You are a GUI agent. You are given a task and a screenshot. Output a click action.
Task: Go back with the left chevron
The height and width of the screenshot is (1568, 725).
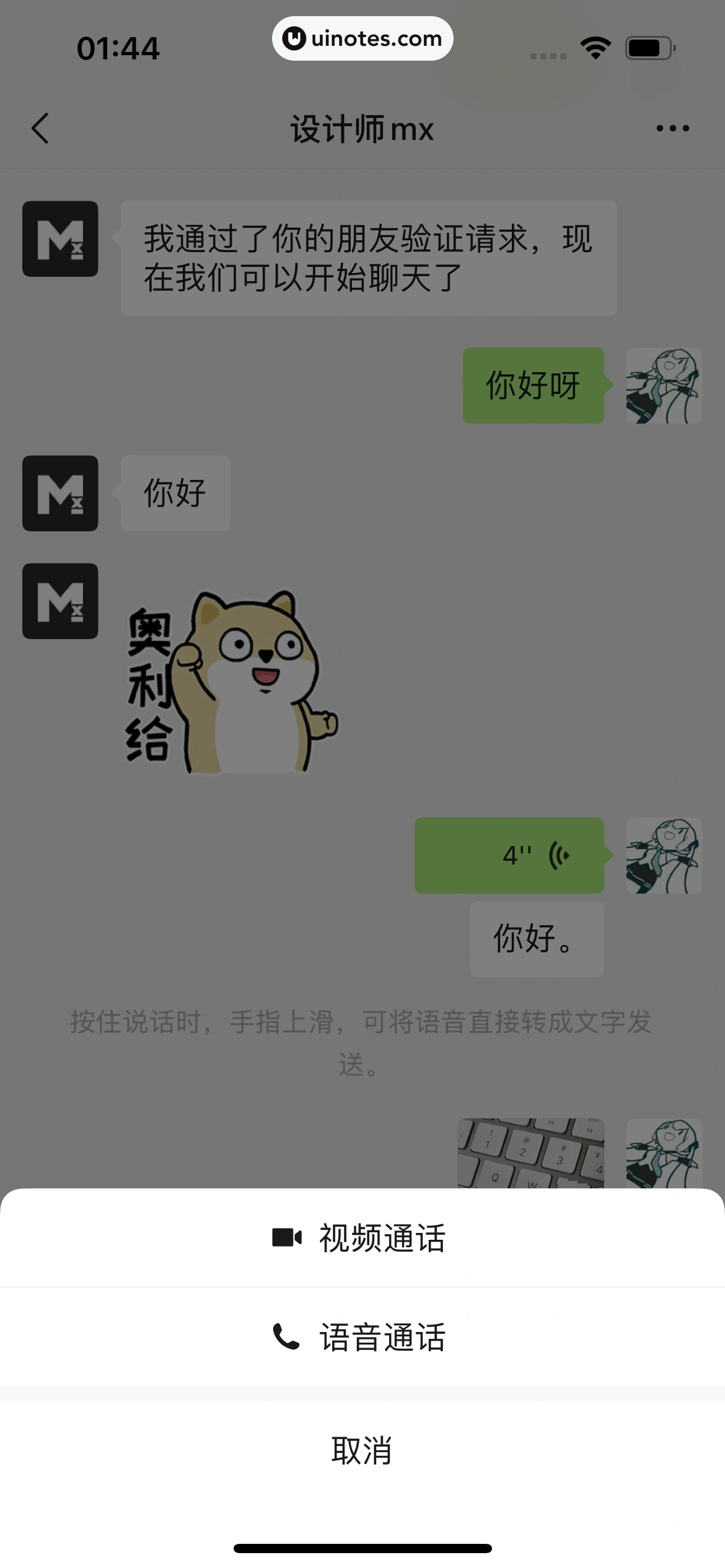tap(40, 128)
